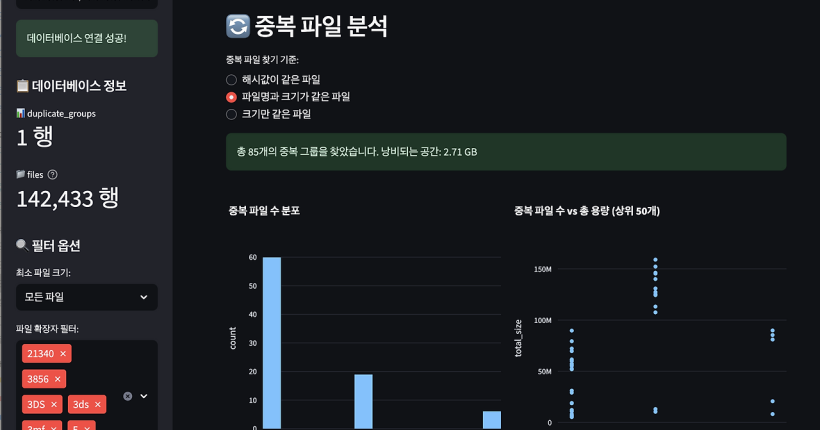This screenshot has width=820, height=430.
Task: Select '크기만 같은 파일' radio option
Action: tap(231, 114)
